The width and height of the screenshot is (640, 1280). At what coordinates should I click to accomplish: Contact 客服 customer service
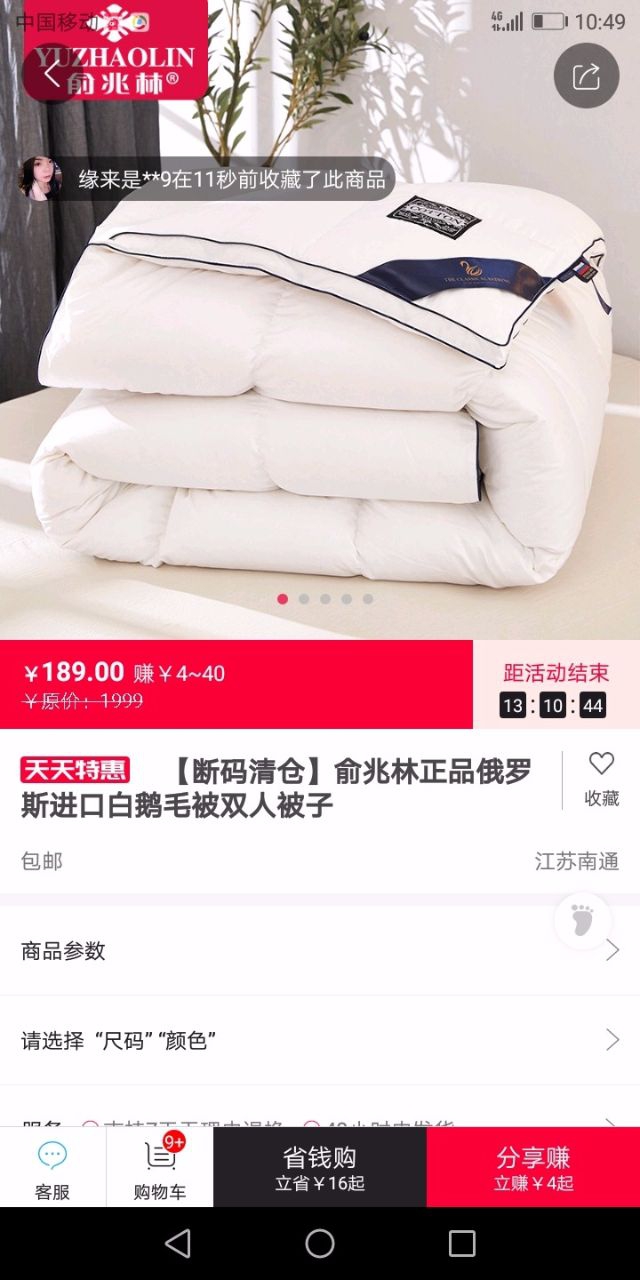52,1168
